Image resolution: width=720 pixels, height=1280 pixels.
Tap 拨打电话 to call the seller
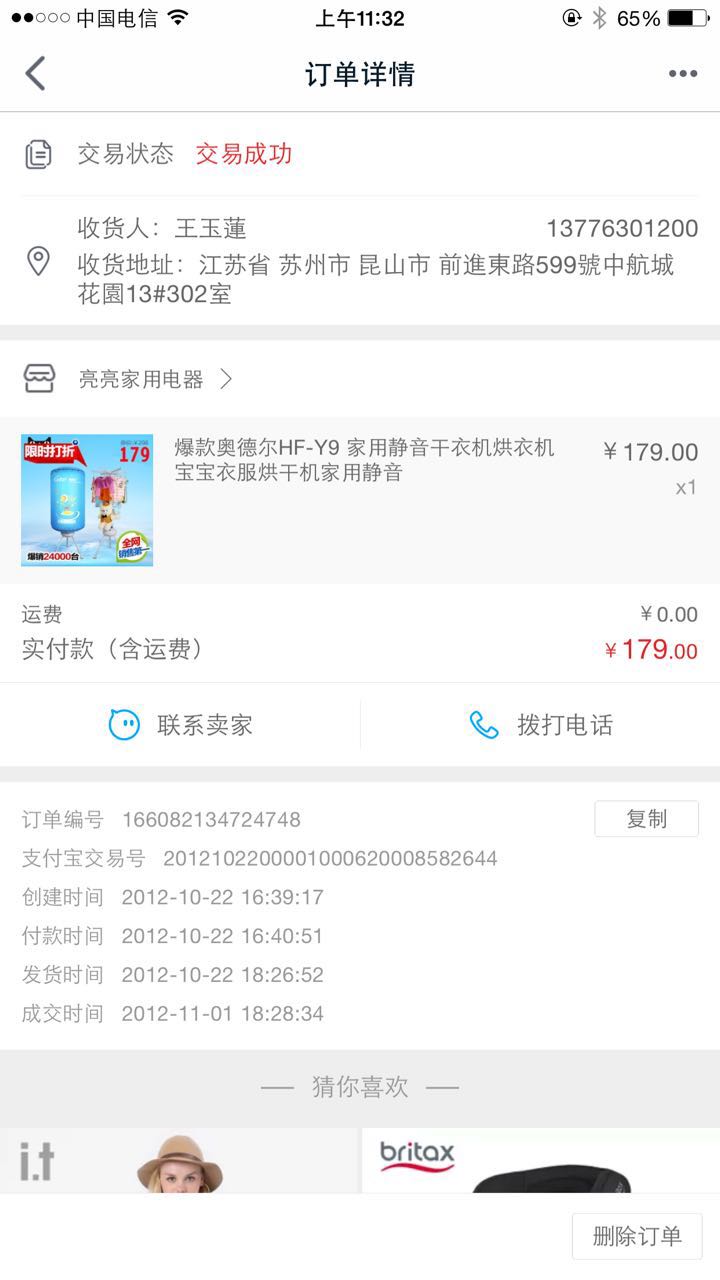pos(541,725)
